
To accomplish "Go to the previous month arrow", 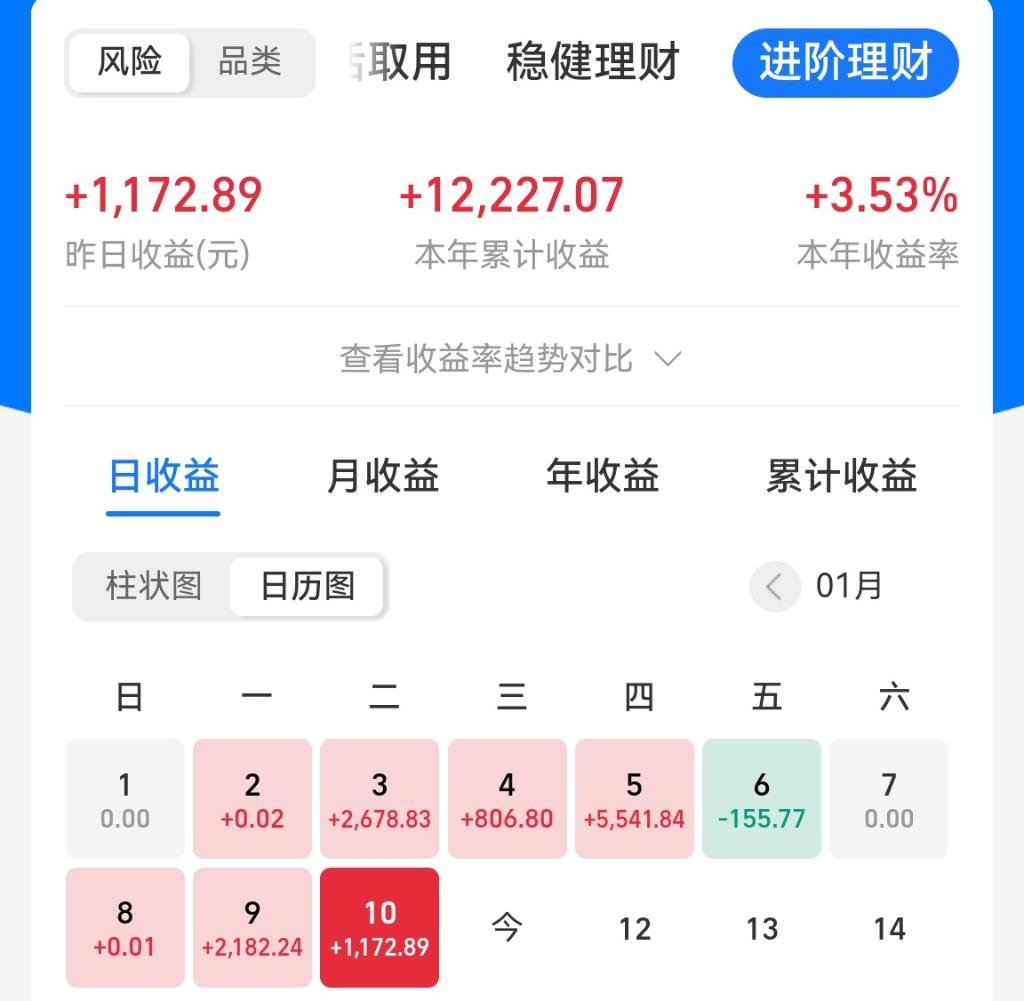I will pyautogui.click(x=774, y=586).
